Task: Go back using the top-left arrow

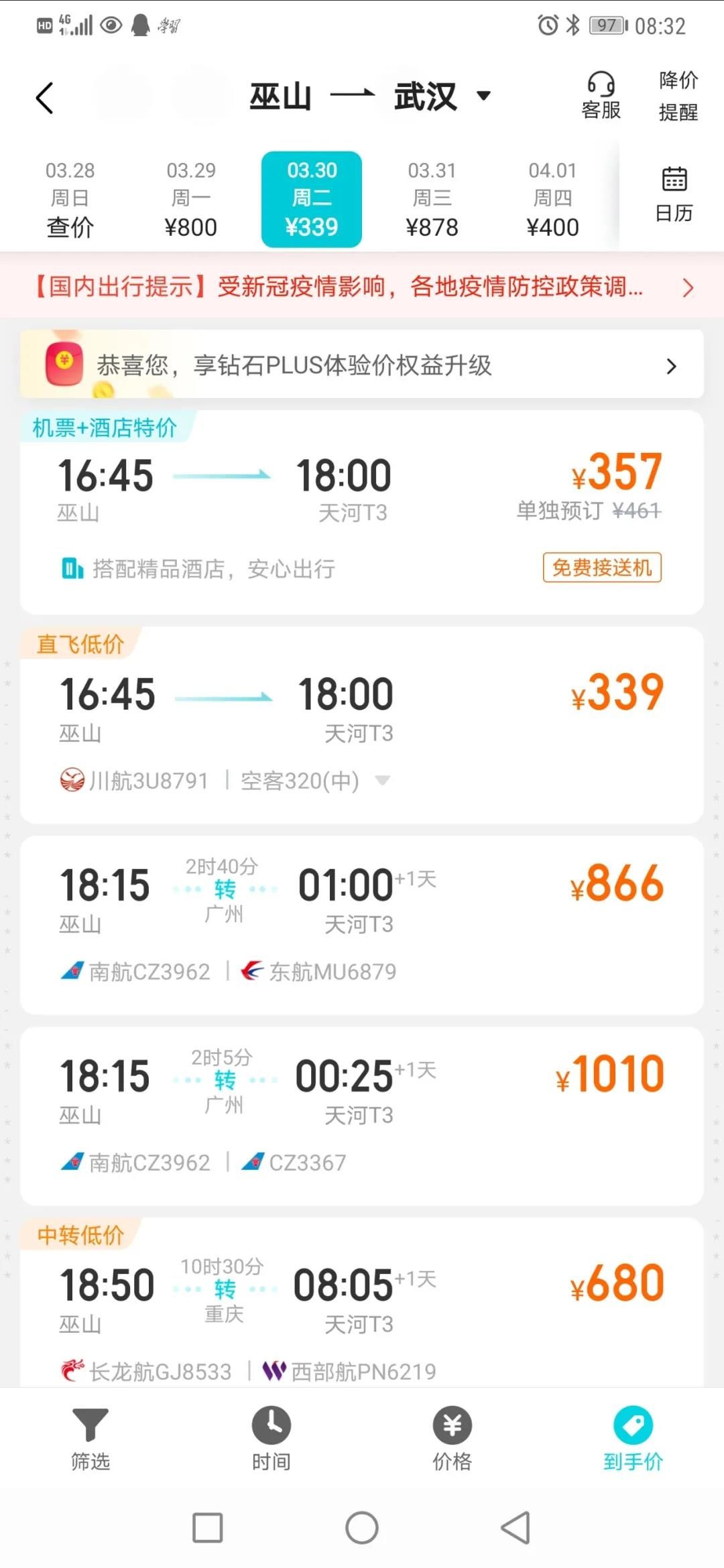Action: (x=44, y=98)
